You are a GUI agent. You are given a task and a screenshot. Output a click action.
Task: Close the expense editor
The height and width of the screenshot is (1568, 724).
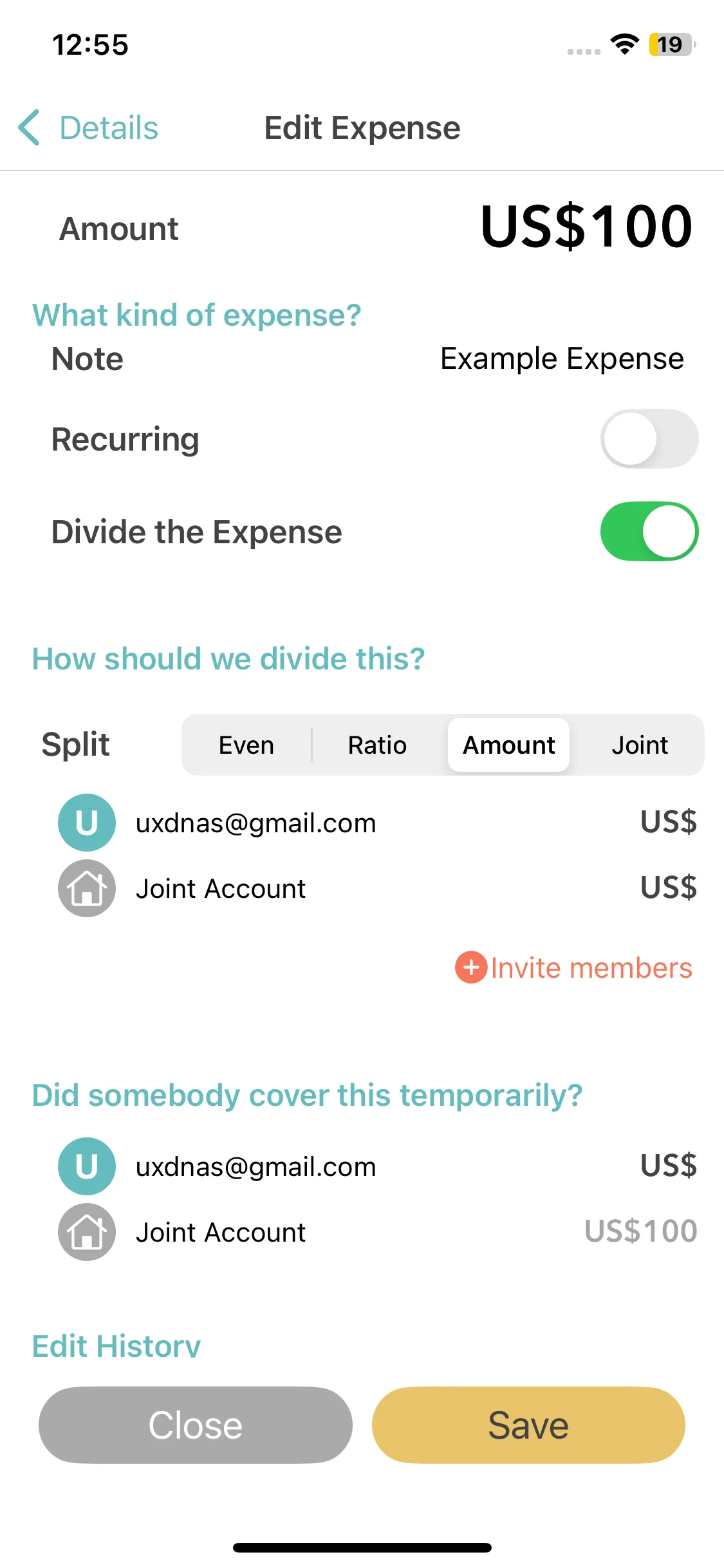196,1425
